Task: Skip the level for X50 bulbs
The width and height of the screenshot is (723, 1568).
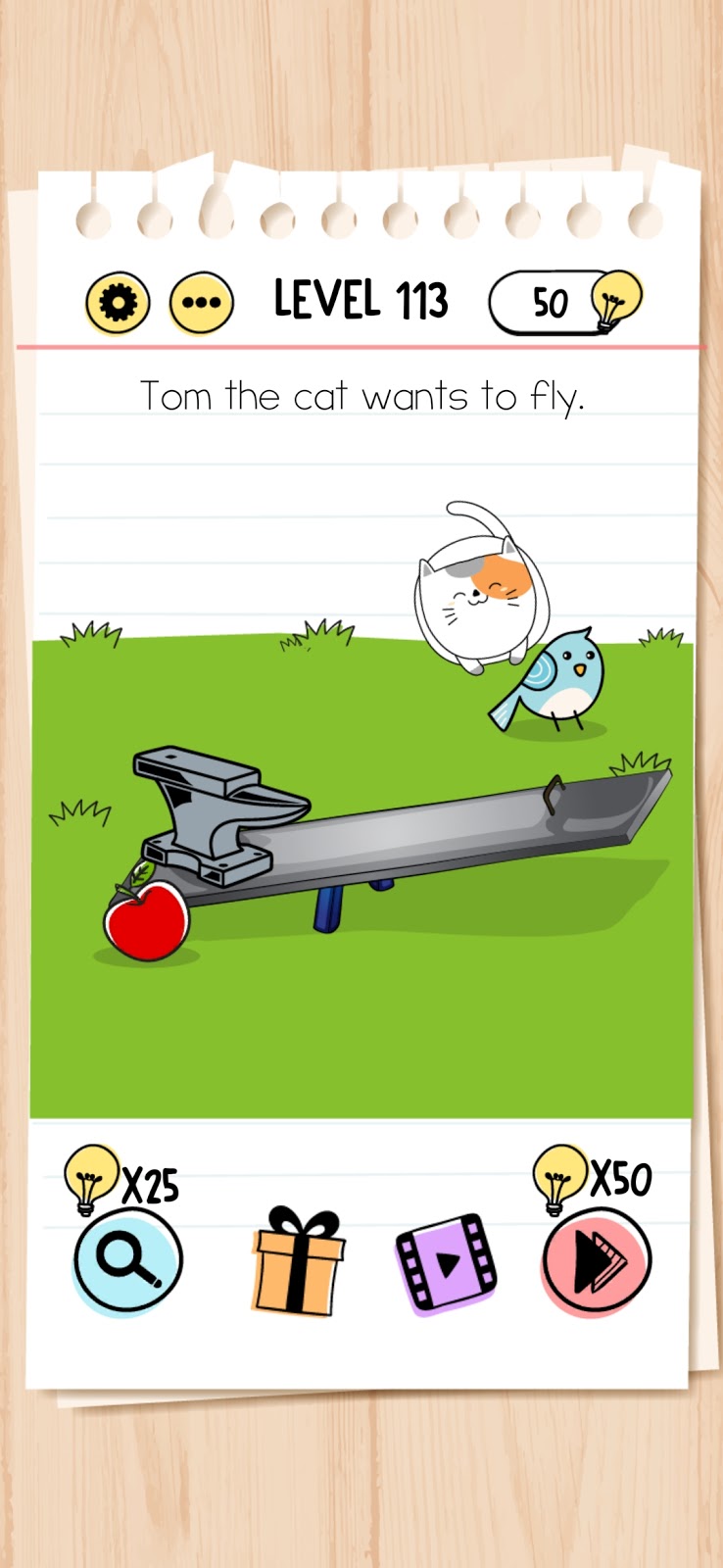Action: [x=597, y=1262]
